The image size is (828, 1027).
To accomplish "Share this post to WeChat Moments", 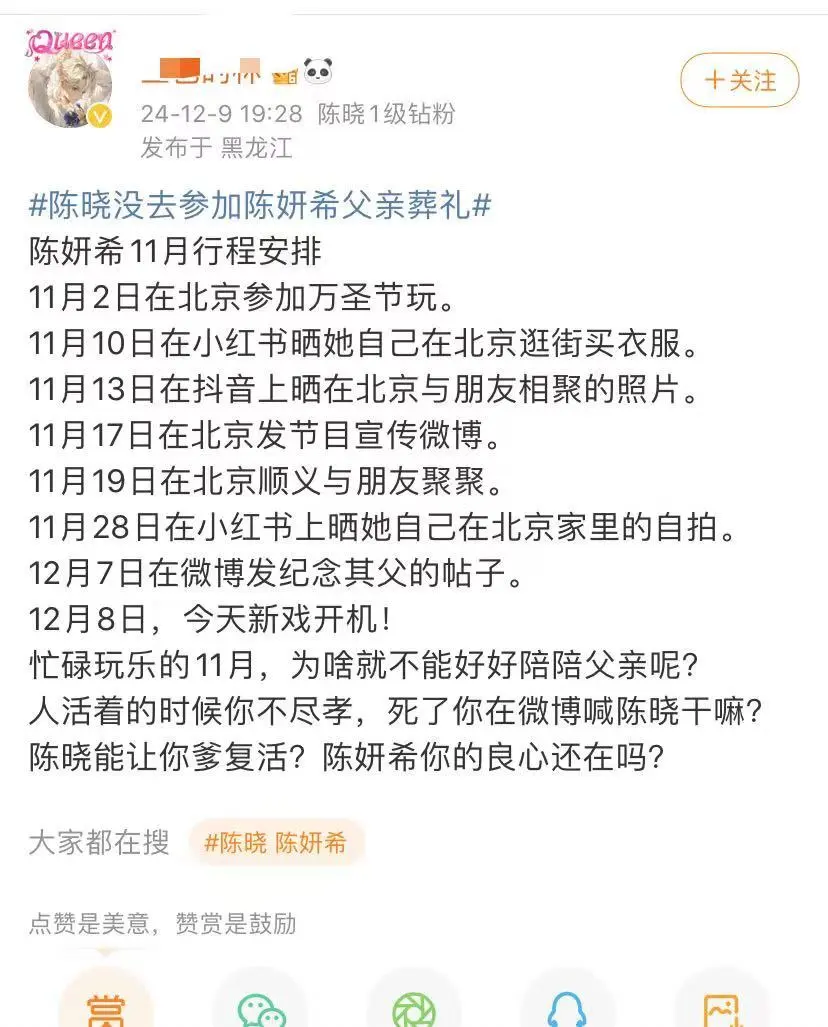I will [413, 1005].
